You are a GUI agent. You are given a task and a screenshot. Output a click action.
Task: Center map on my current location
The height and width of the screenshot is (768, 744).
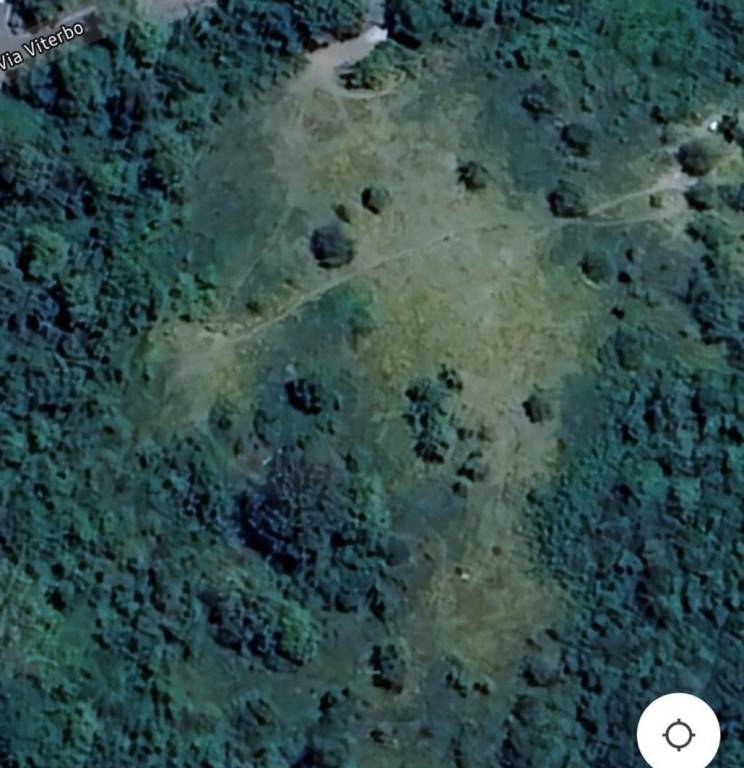[678, 734]
